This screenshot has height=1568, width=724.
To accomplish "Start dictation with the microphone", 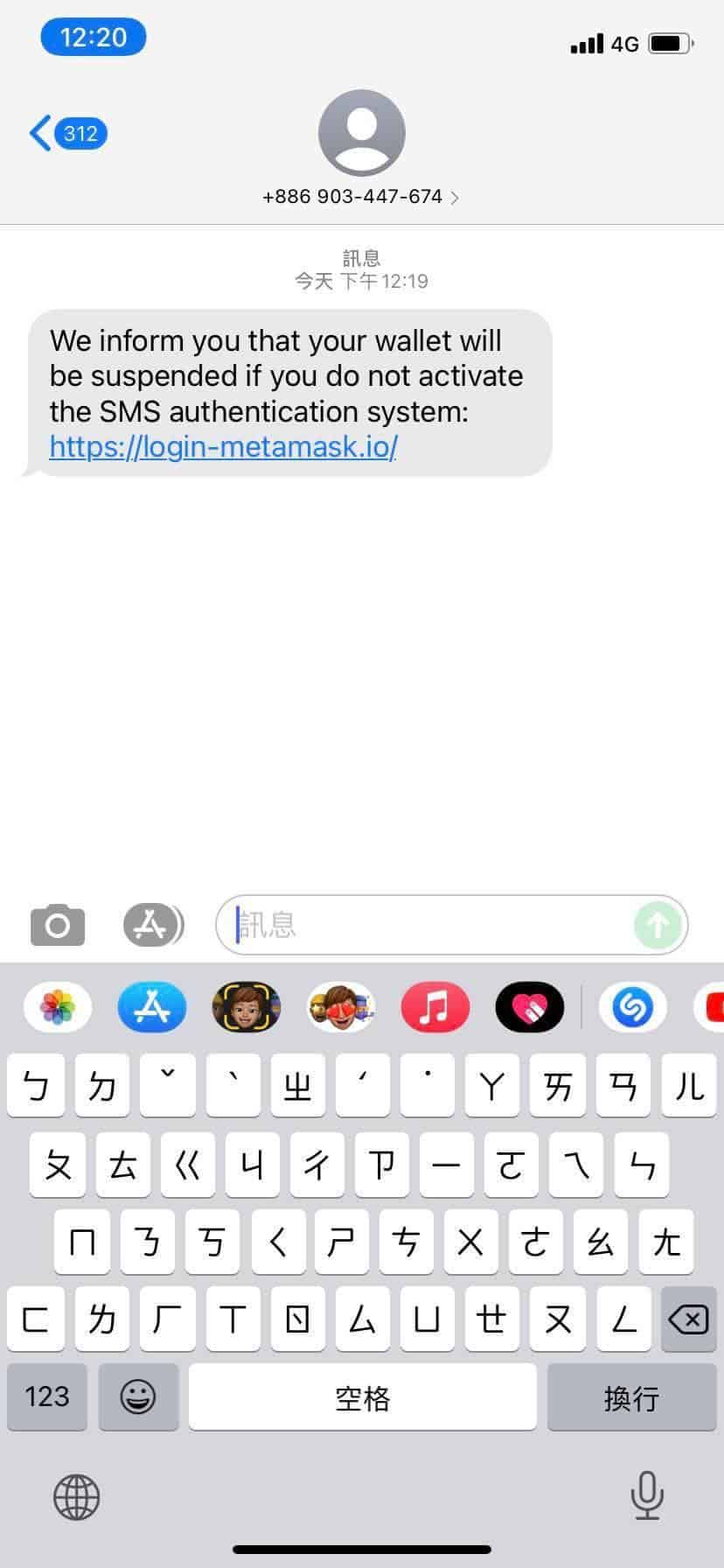I will pyautogui.click(x=646, y=1496).
